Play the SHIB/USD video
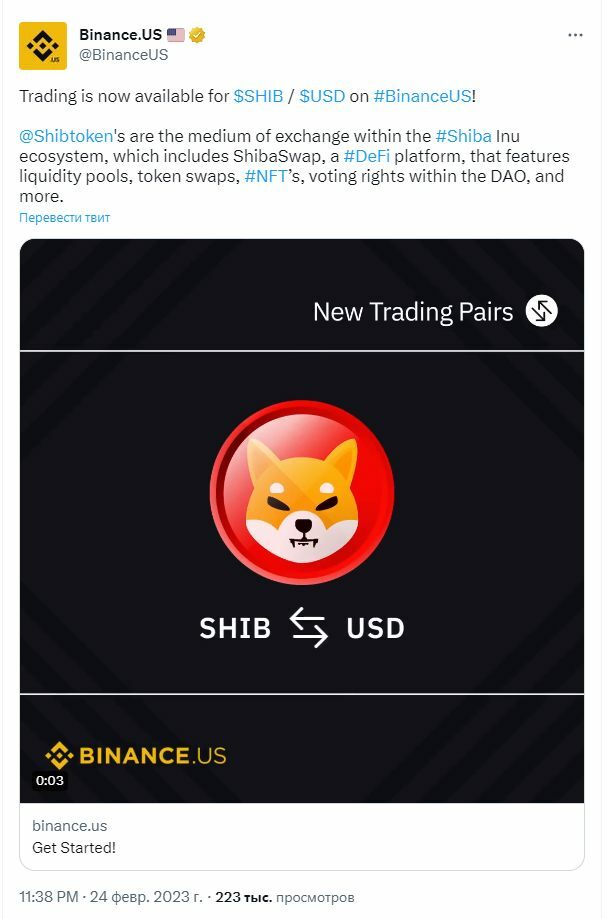This screenshot has height=919, width=607. 302,520
